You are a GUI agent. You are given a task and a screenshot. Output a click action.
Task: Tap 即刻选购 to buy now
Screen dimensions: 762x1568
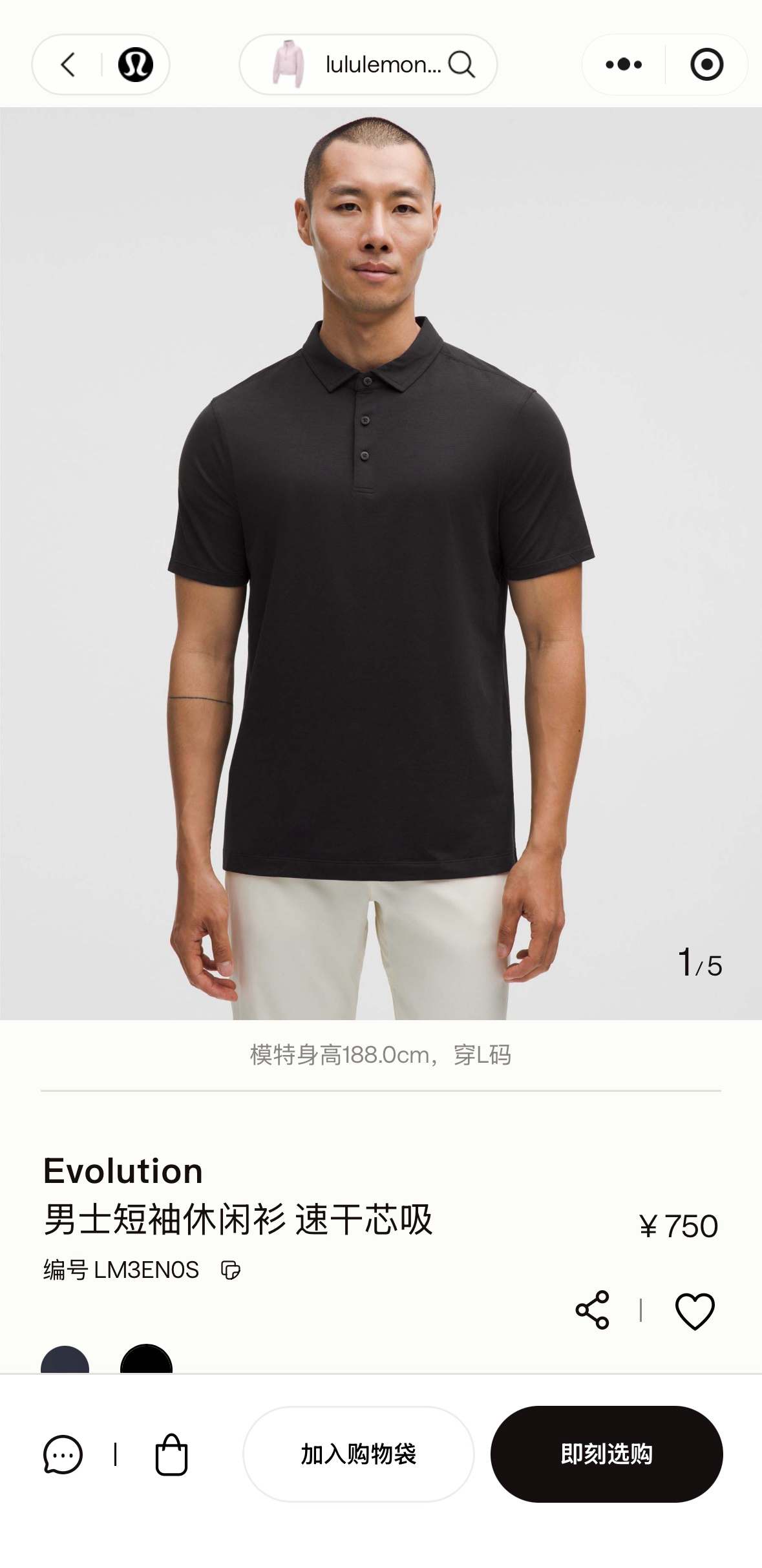pyautogui.click(x=606, y=1454)
